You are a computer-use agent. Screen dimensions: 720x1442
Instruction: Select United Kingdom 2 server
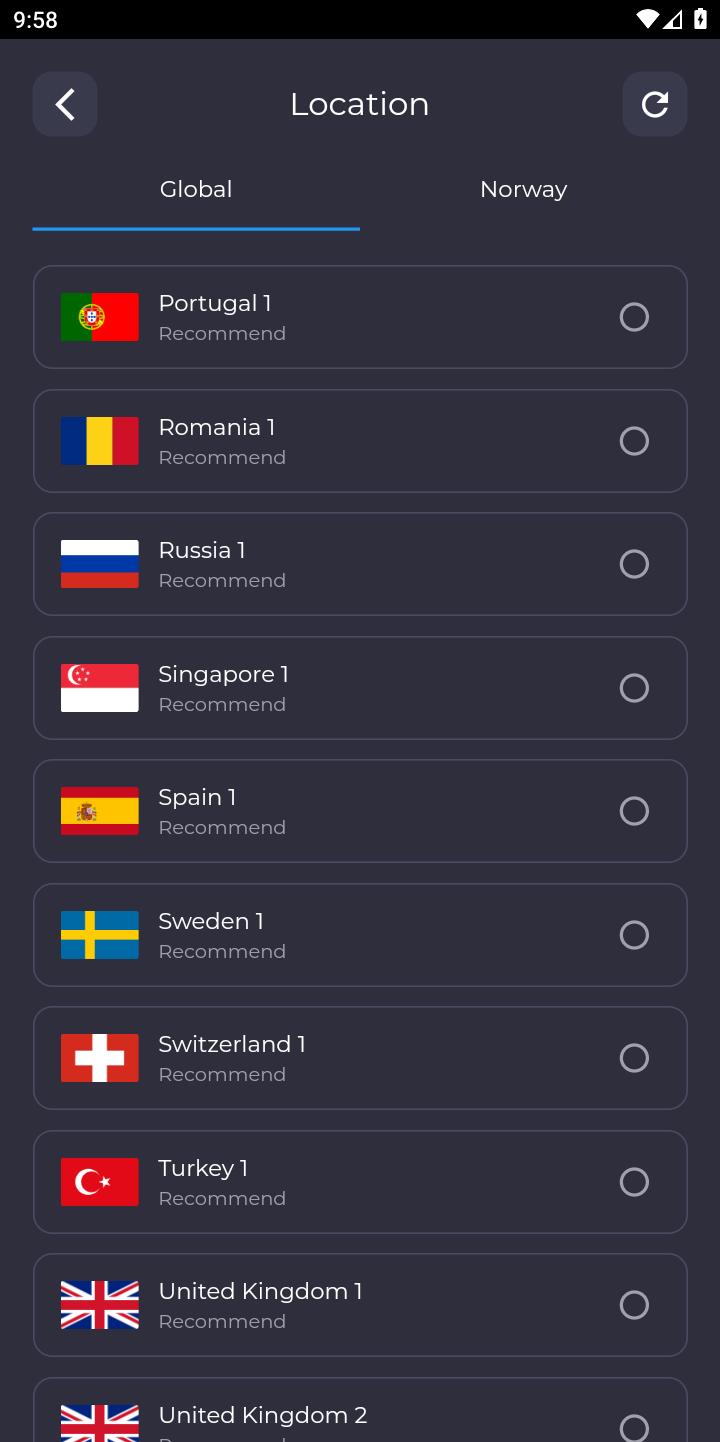(360, 1410)
